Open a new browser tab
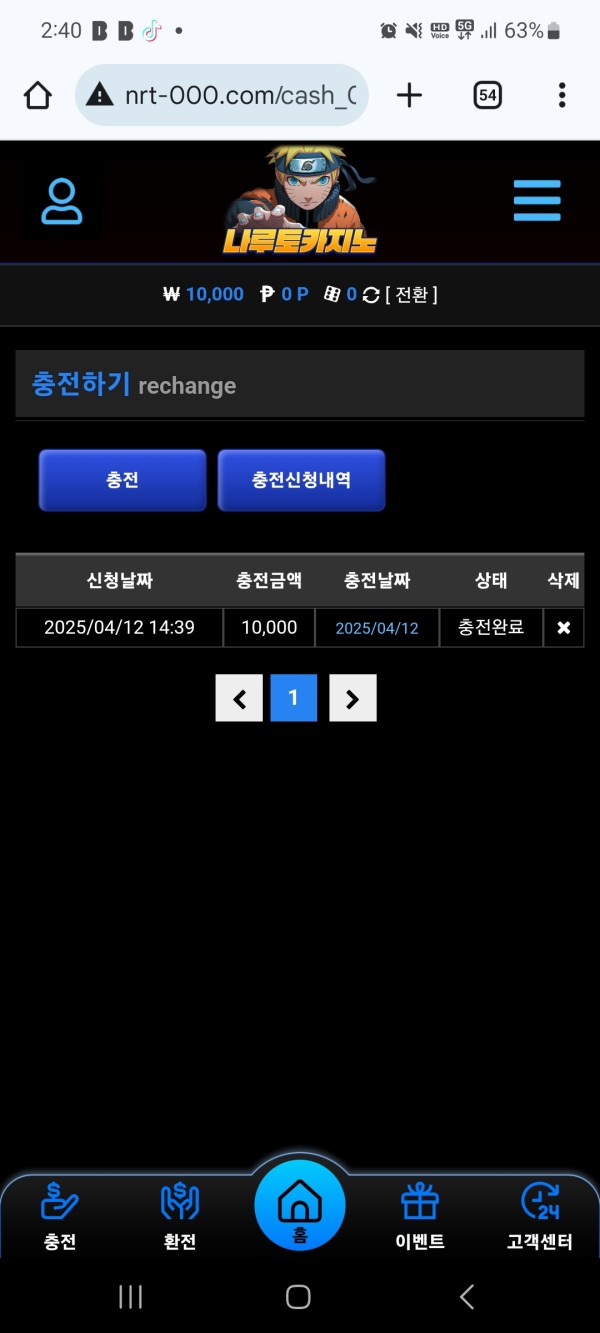Image resolution: width=600 pixels, height=1333 pixels. [x=409, y=95]
